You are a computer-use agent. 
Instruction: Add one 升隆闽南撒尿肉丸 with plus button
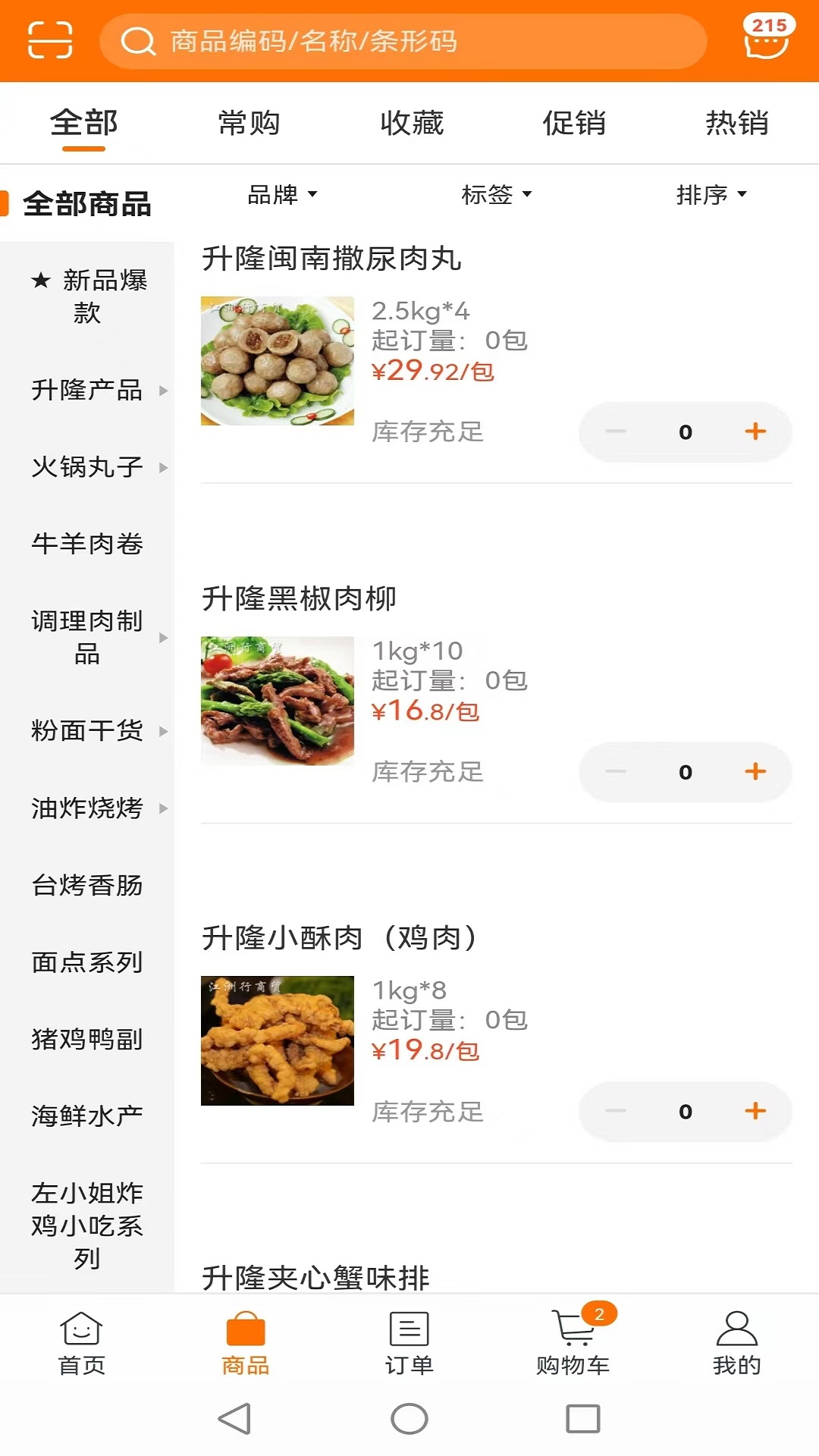tap(755, 431)
